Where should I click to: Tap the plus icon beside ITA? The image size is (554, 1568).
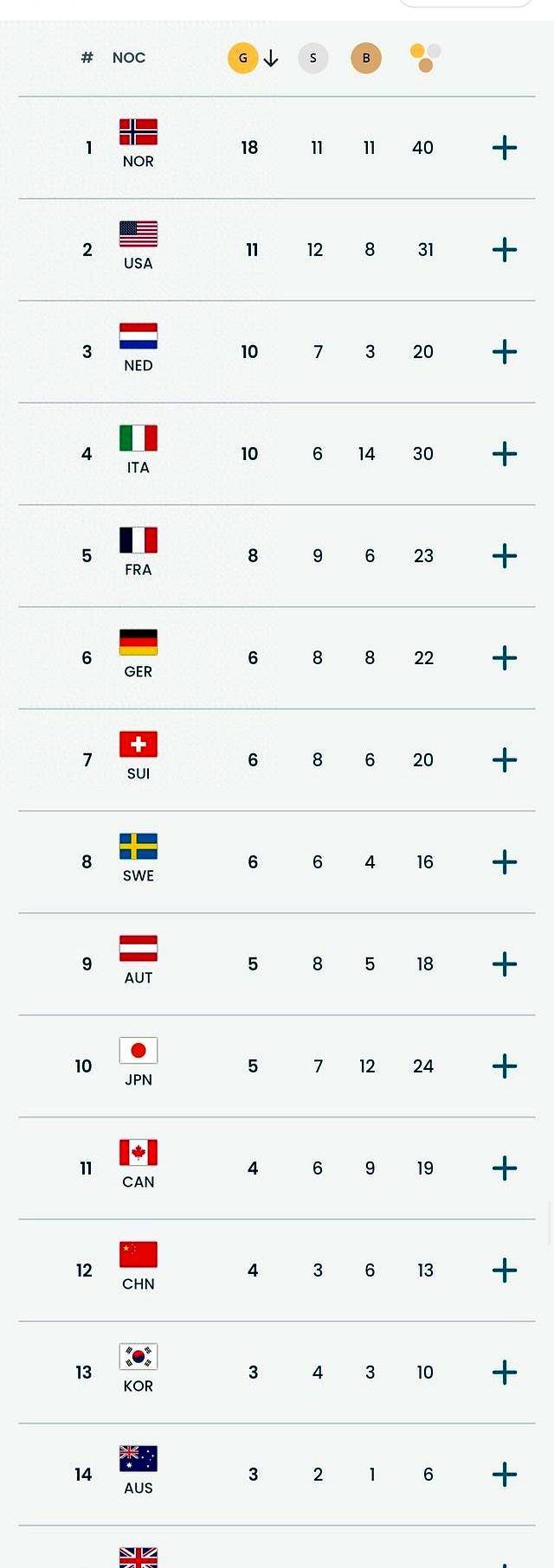pyautogui.click(x=505, y=454)
